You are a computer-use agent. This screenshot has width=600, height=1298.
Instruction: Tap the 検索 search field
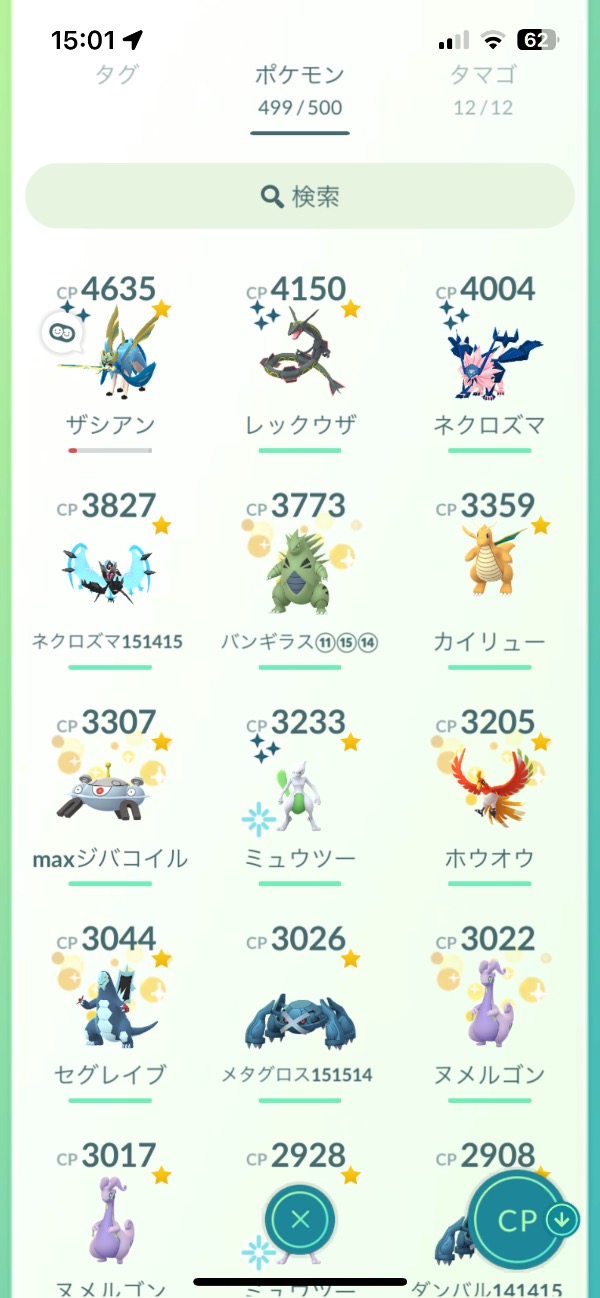coord(300,196)
